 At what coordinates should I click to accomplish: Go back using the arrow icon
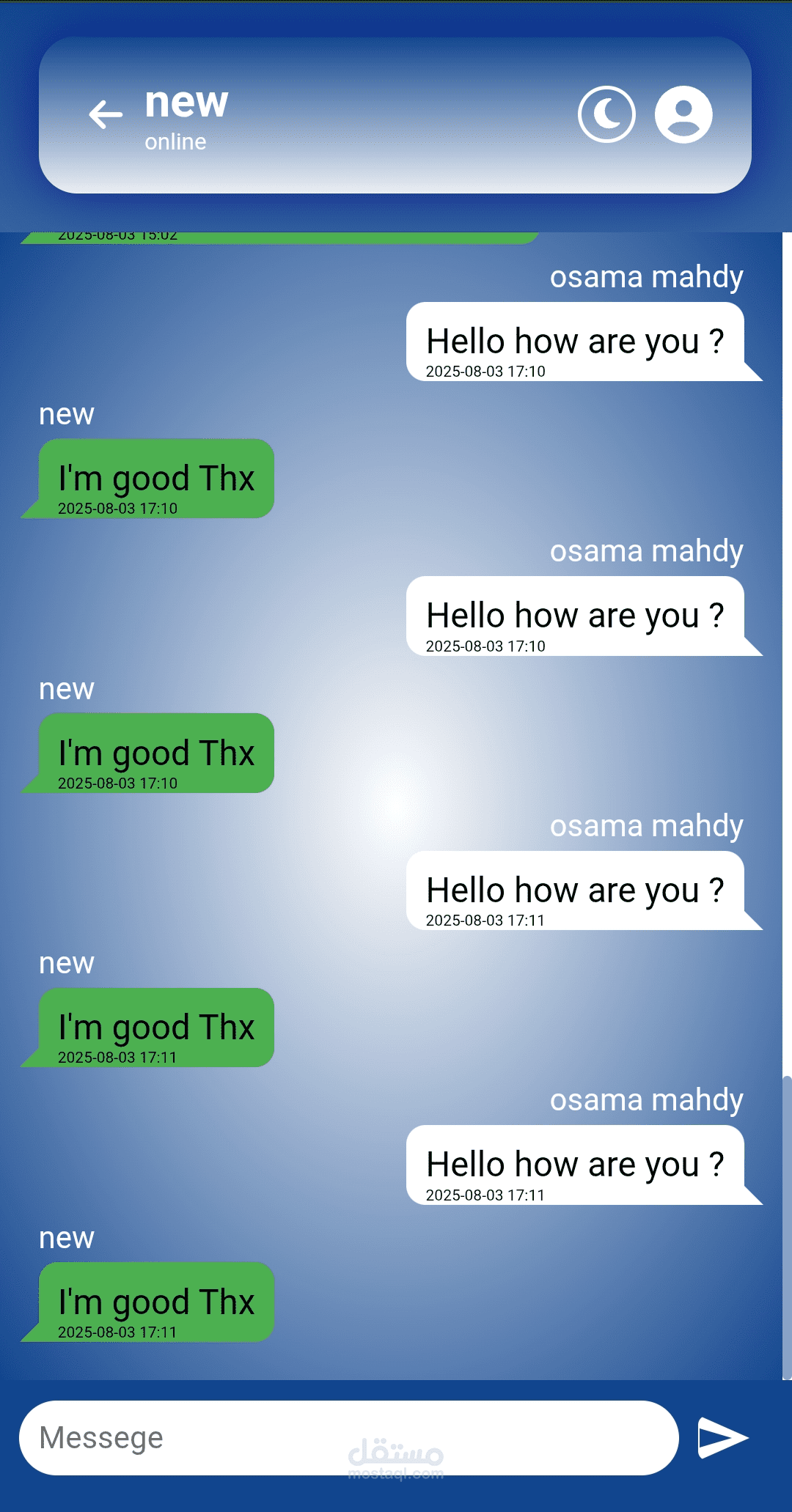(x=106, y=114)
